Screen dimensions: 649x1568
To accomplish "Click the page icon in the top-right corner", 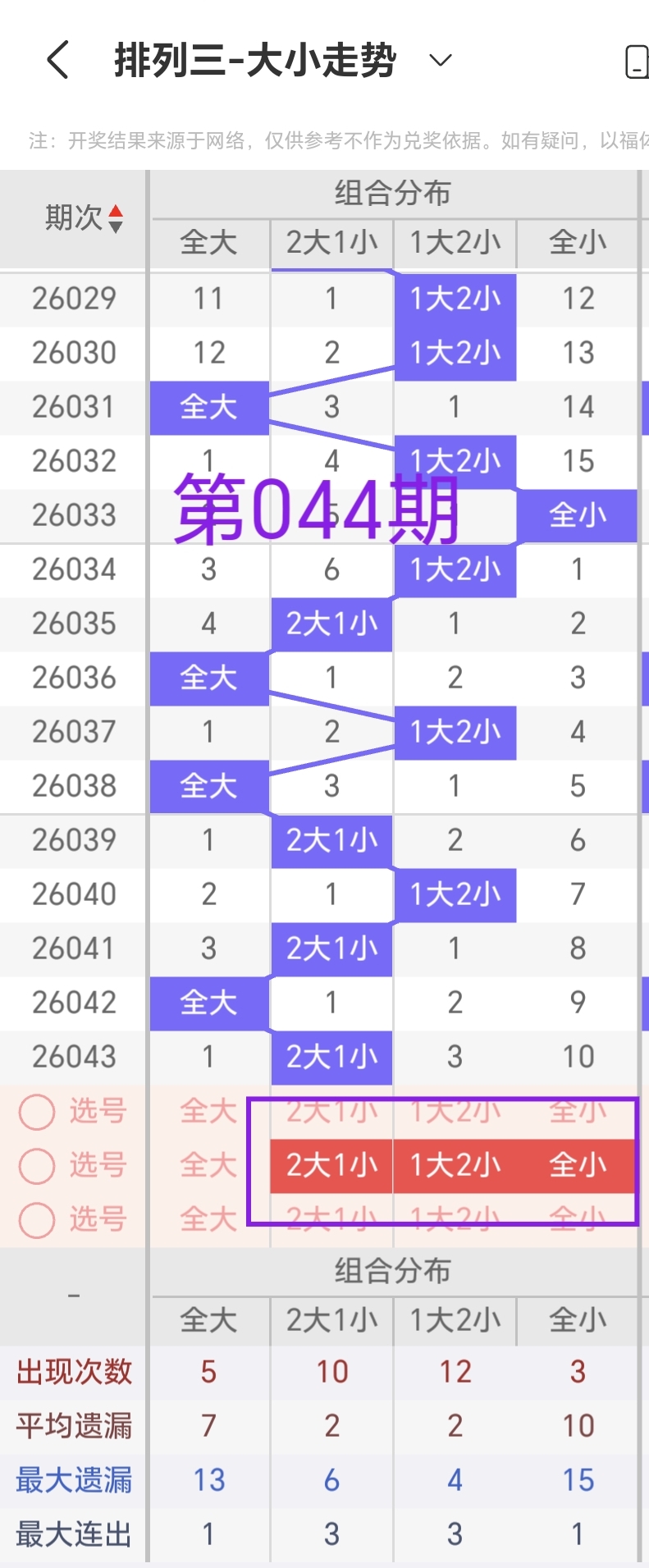I will tap(638, 59).
